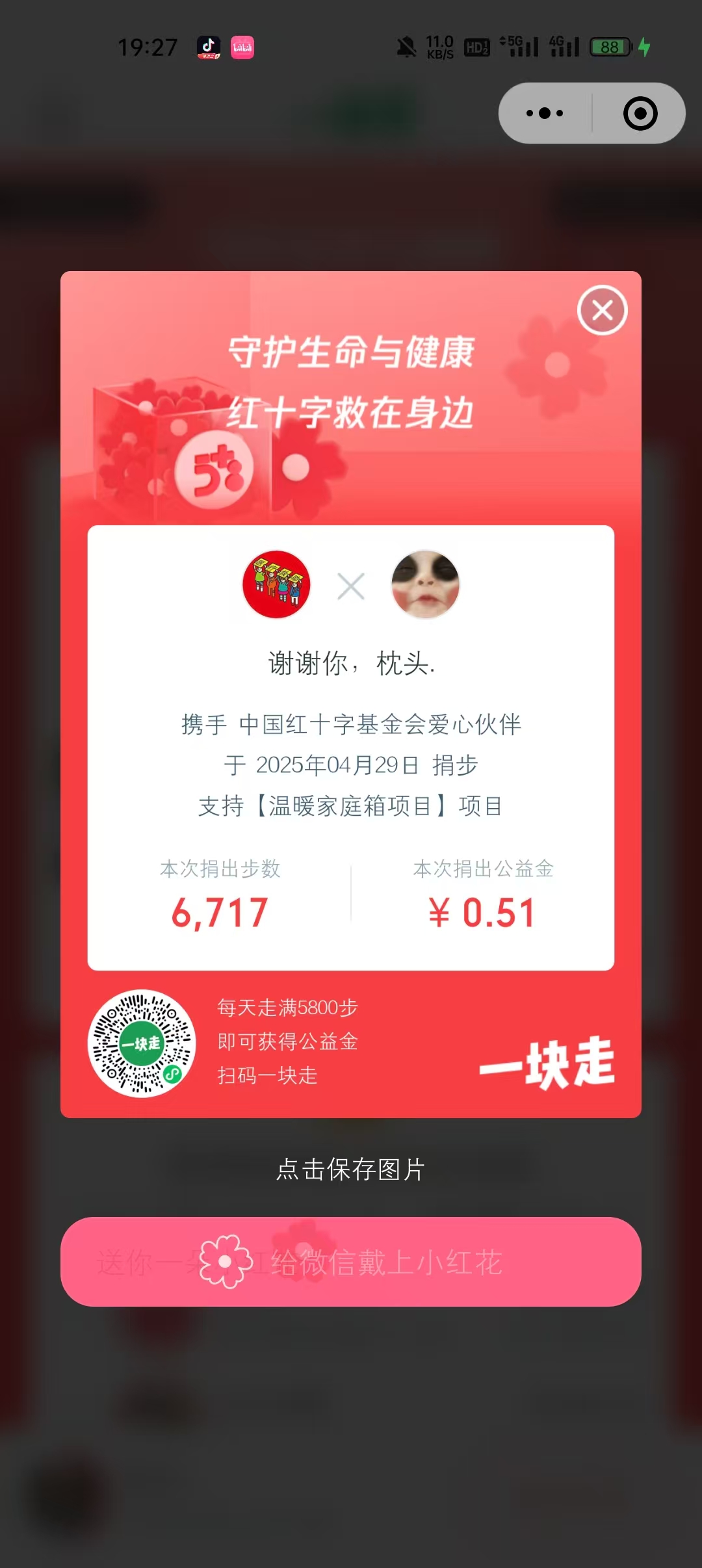The image size is (702, 1568).
Task: Close the mini program via the circle icon
Action: click(x=640, y=113)
